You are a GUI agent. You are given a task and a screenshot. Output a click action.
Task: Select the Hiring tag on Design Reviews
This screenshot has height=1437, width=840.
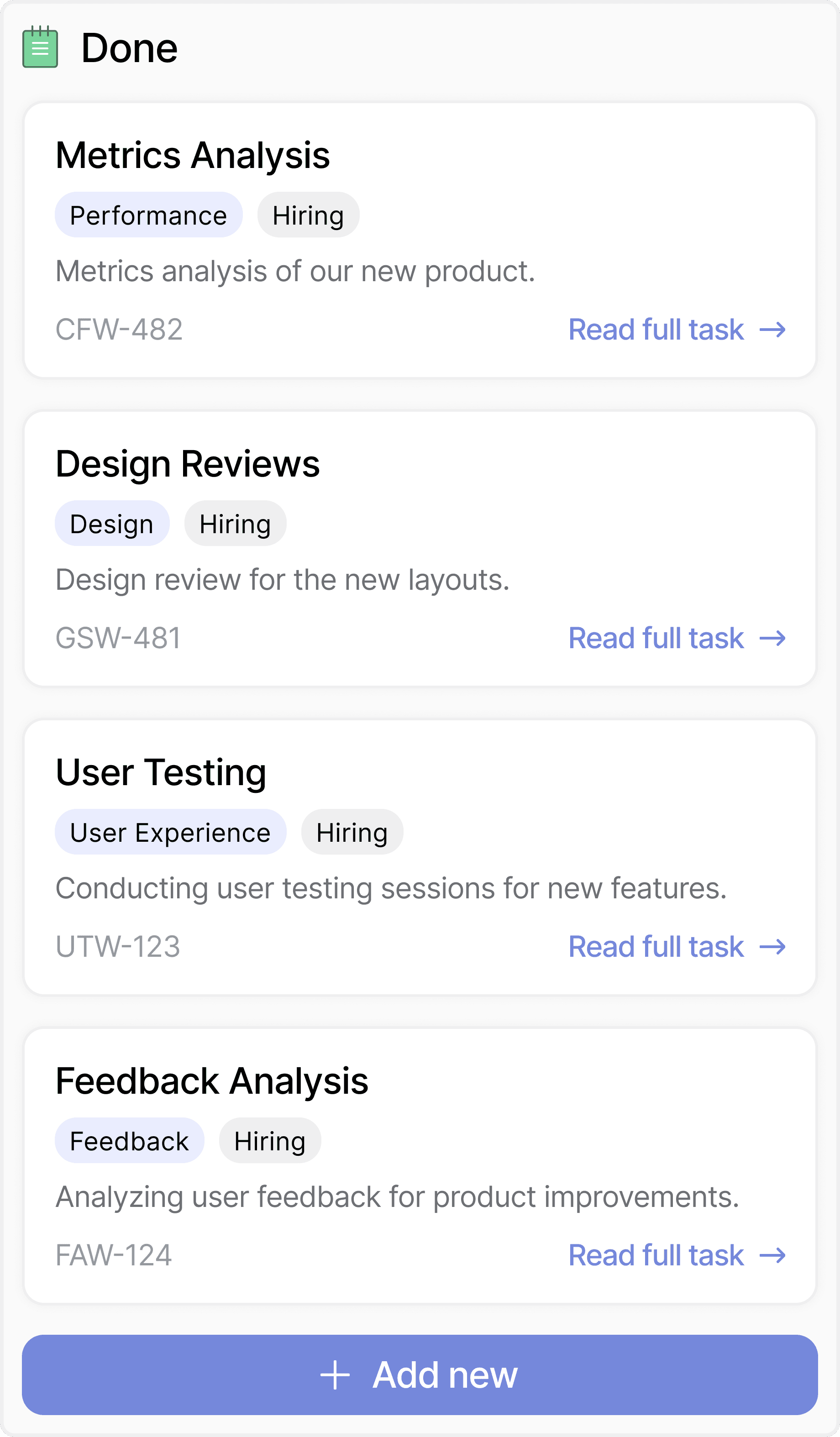click(x=235, y=524)
